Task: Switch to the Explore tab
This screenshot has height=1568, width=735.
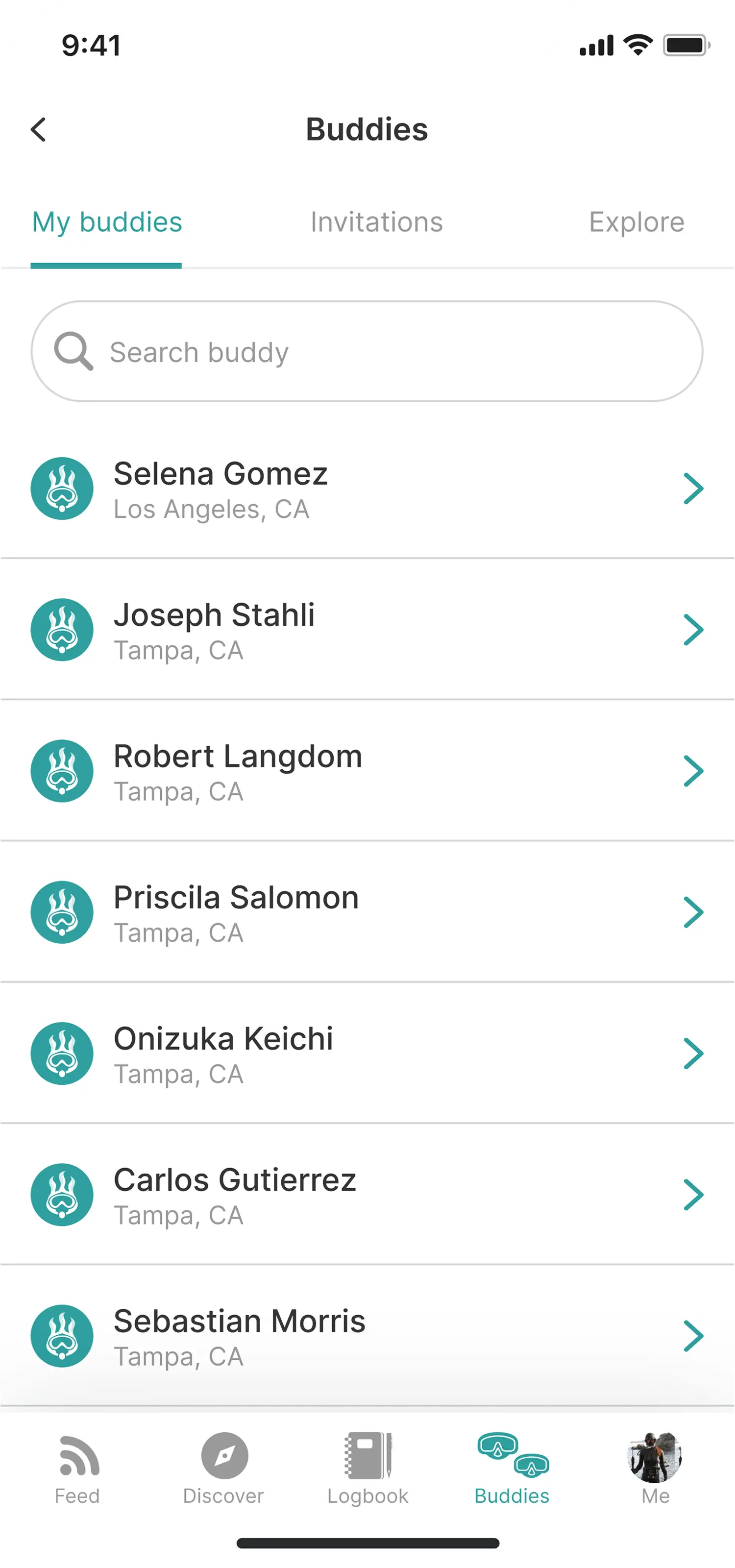Action: coord(636,223)
